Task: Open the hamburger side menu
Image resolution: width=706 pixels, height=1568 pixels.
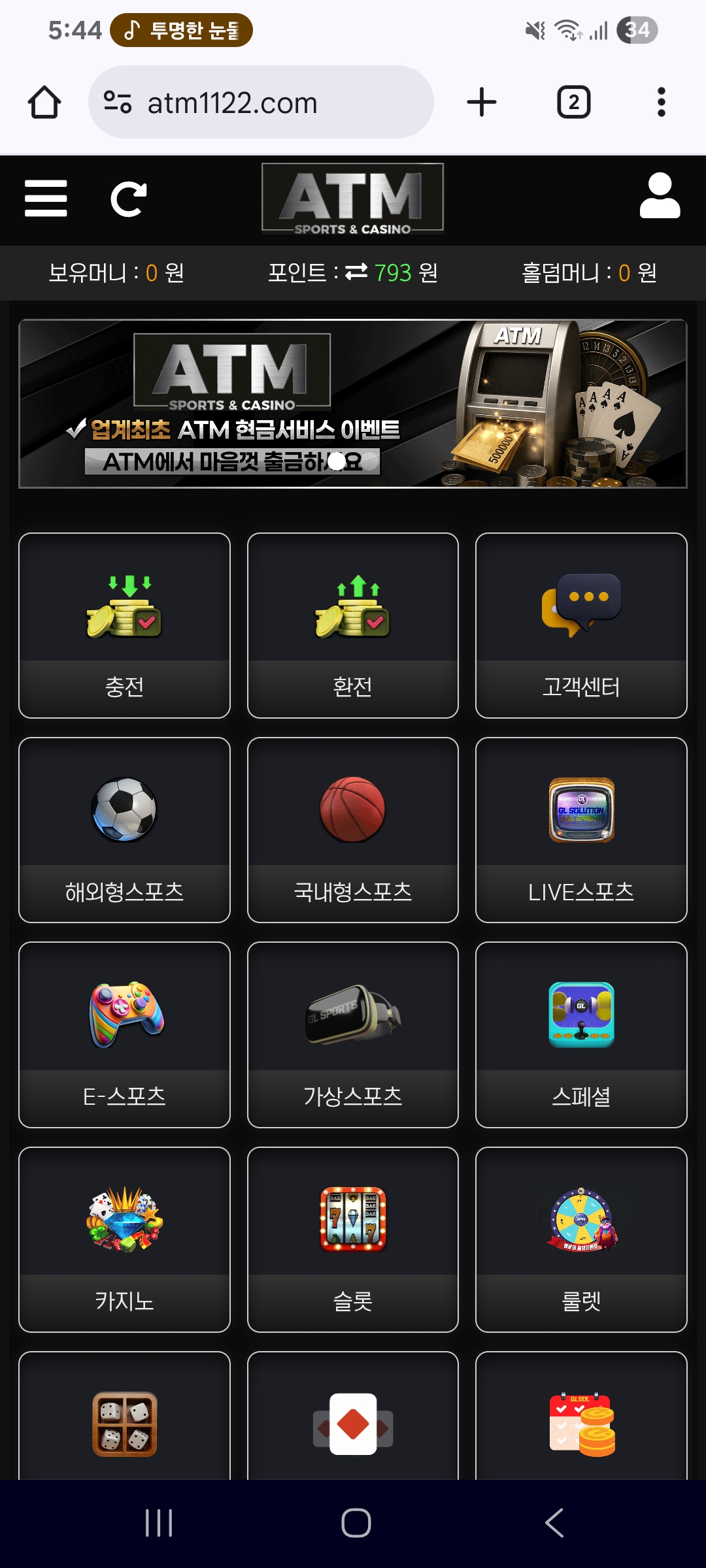Action: [46, 199]
